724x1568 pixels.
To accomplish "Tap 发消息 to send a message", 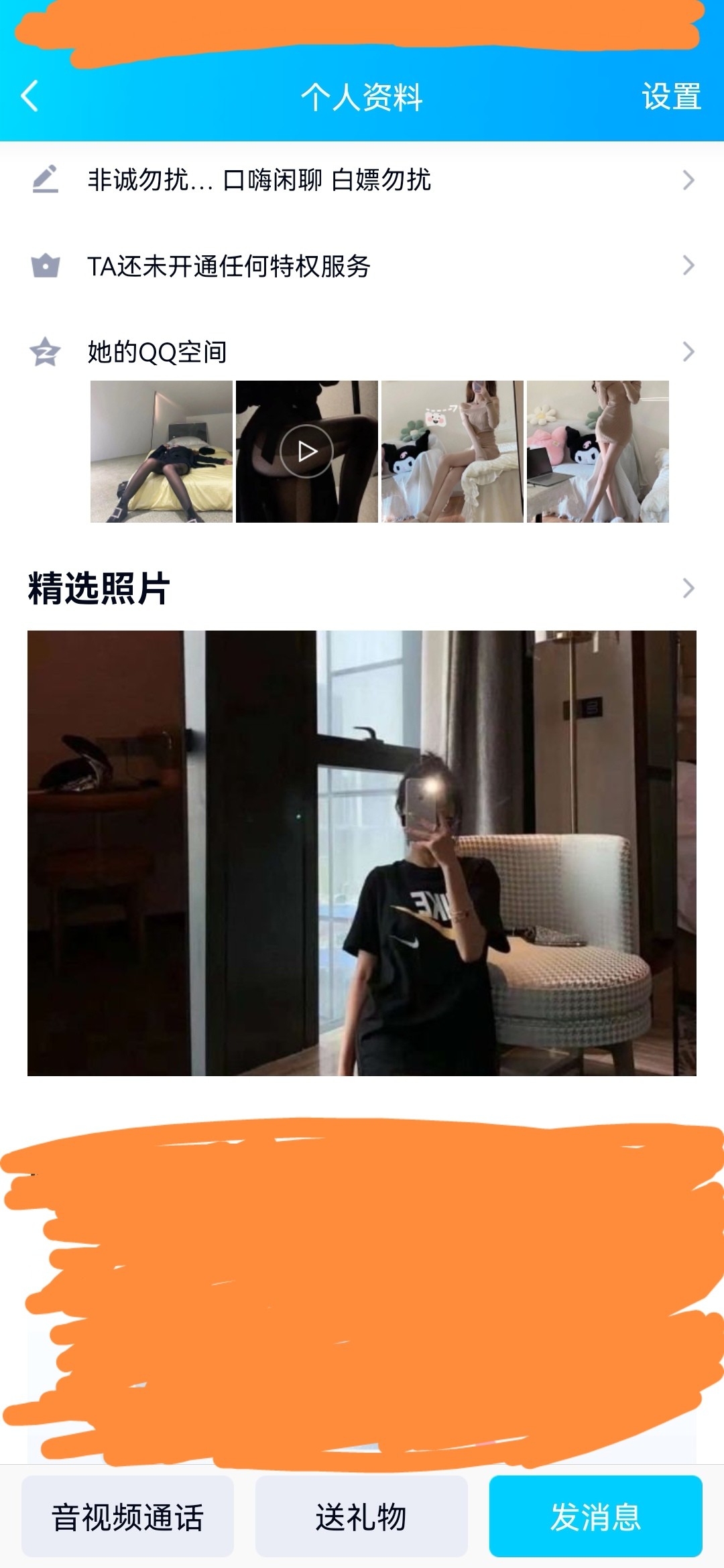I will [595, 1517].
